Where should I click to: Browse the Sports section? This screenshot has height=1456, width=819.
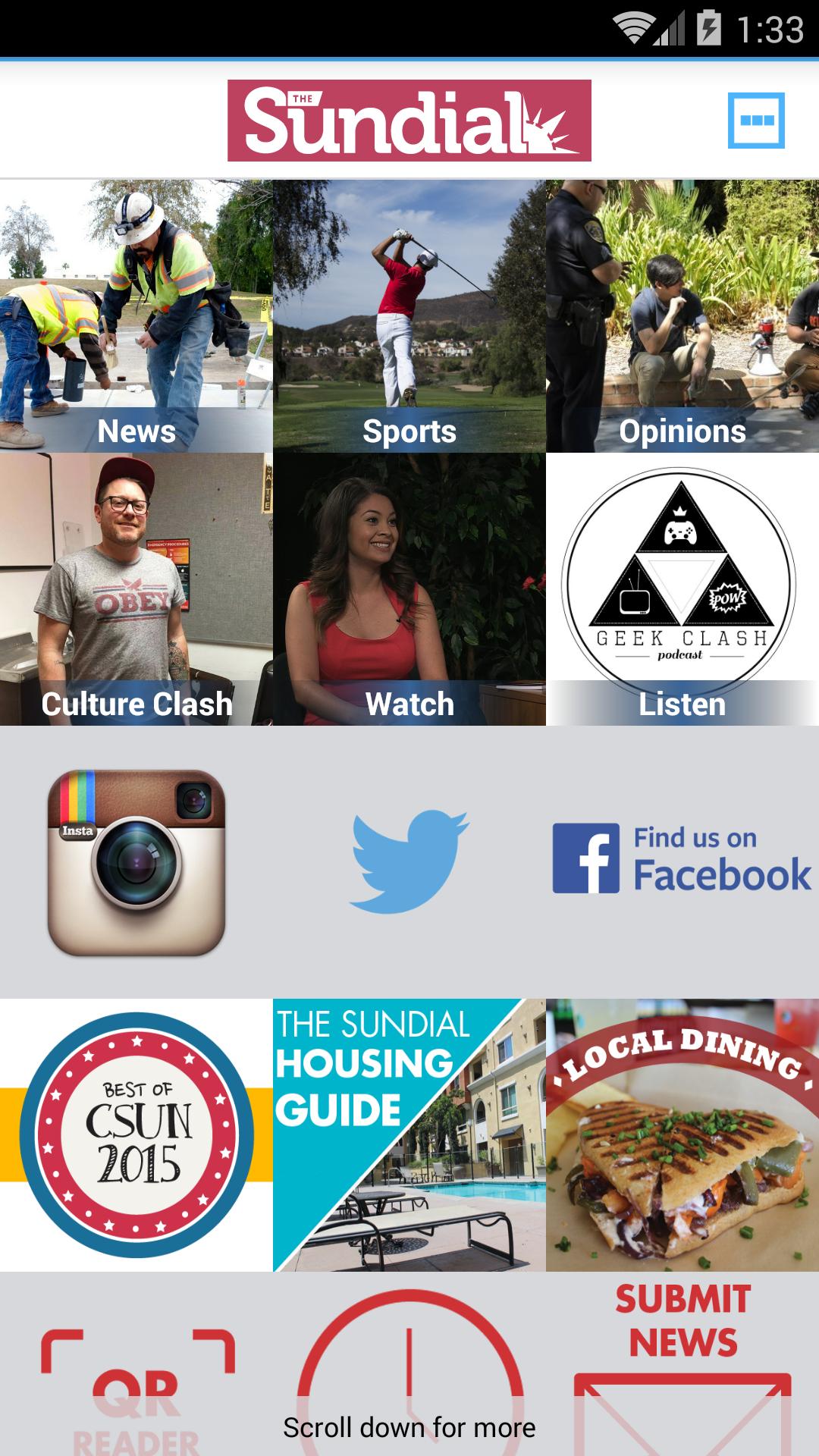409,316
